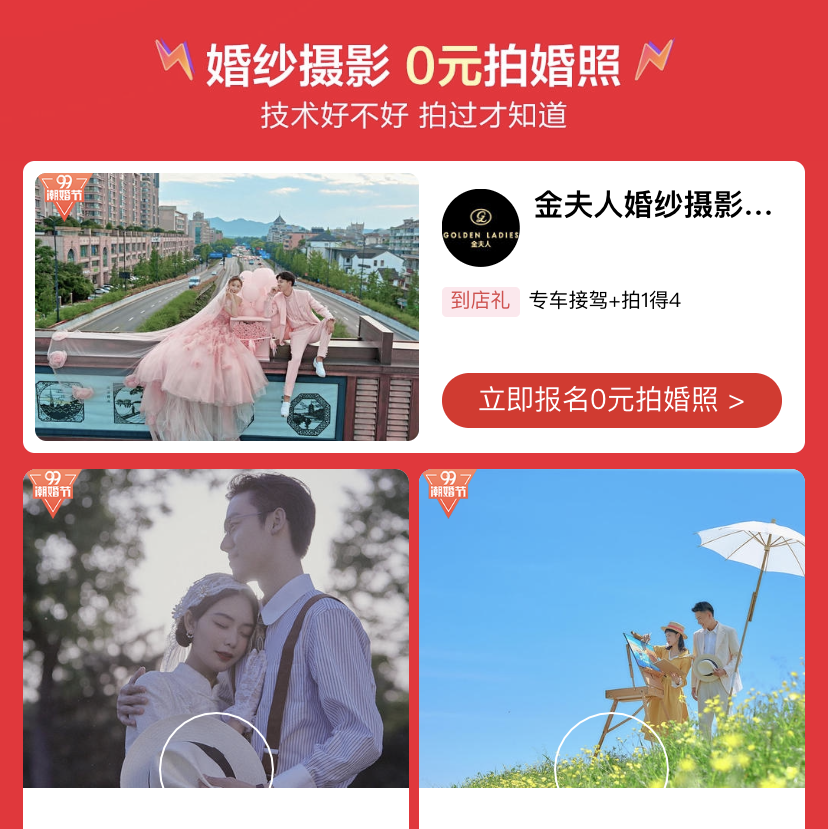Tap the 立即报名0元拍婚照 button
The height and width of the screenshot is (829, 828).
[611, 400]
